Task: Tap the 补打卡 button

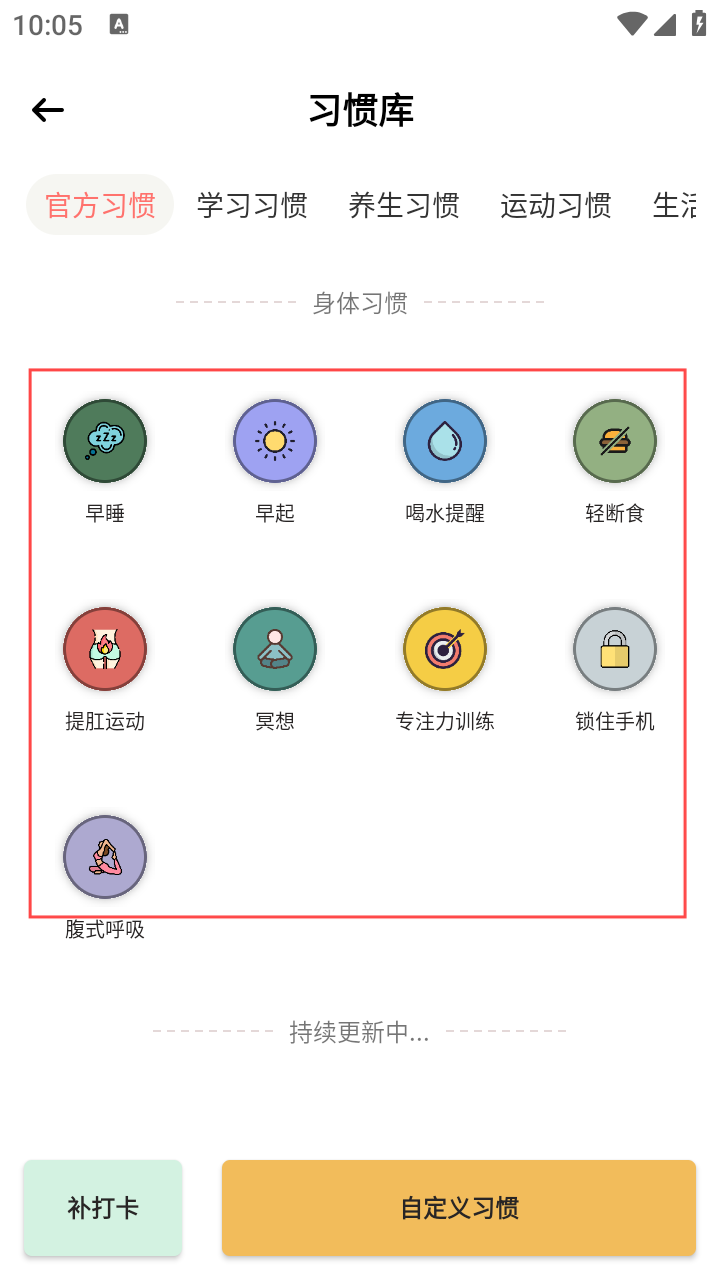Action: pos(103,1207)
